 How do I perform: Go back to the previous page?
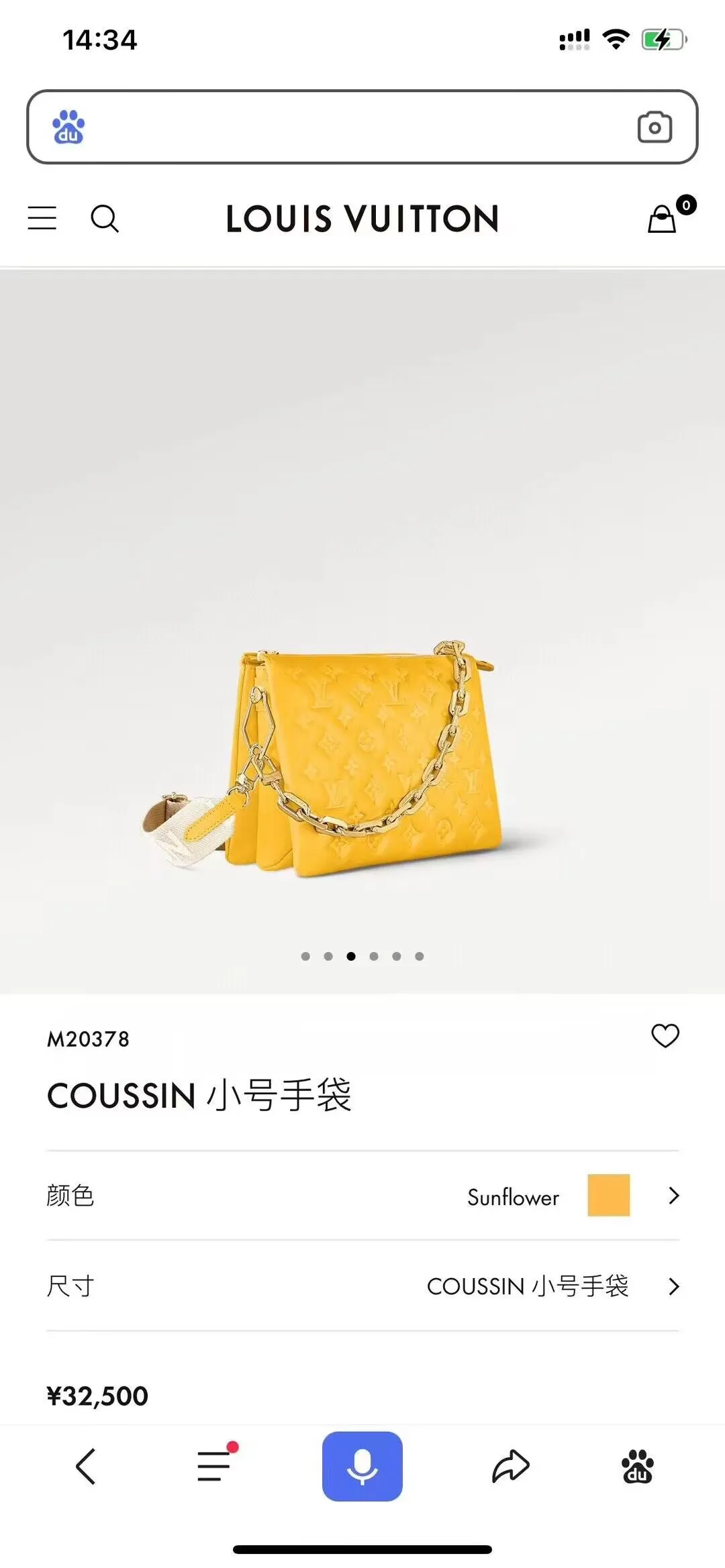tap(86, 1466)
